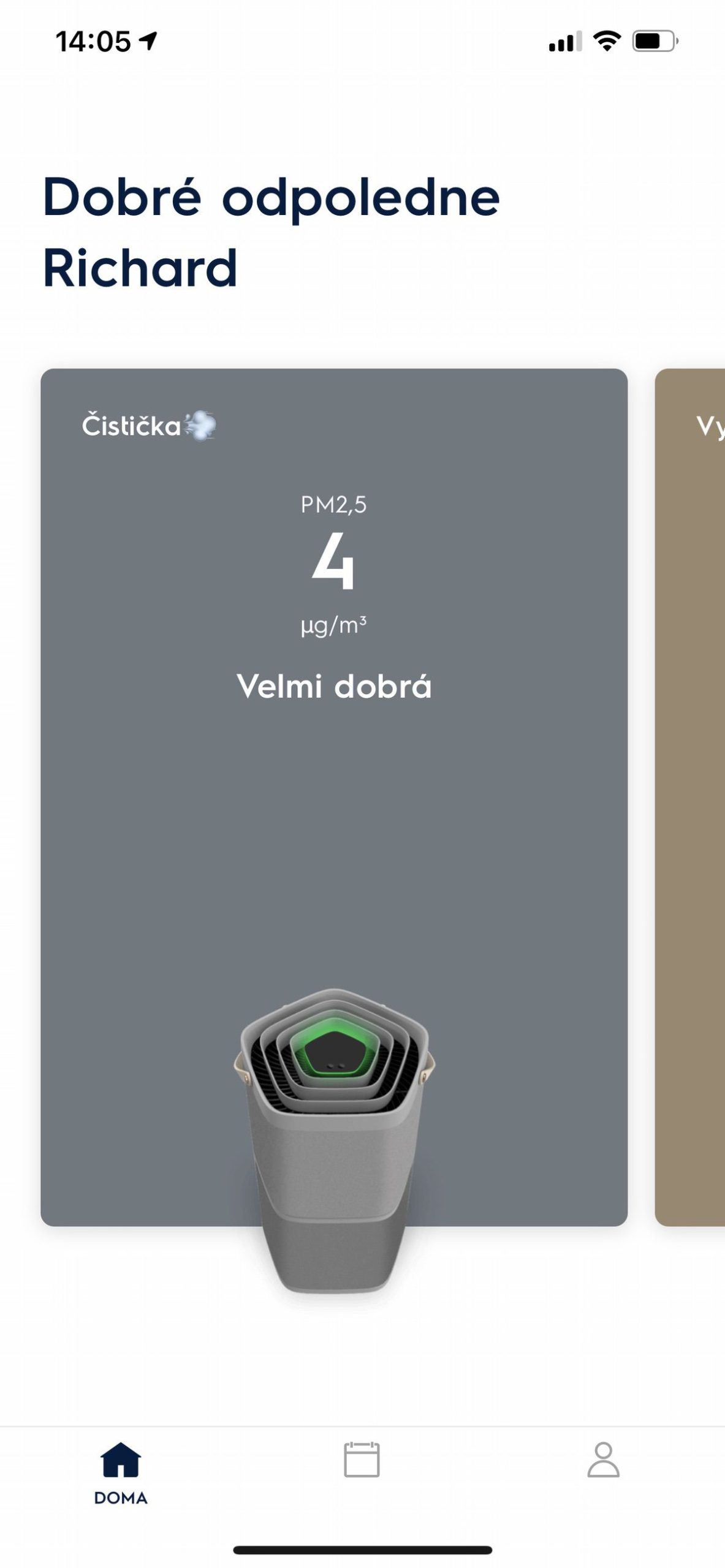Switch to the Doma tab
This screenshot has height=1568, width=725.
(x=121, y=1472)
